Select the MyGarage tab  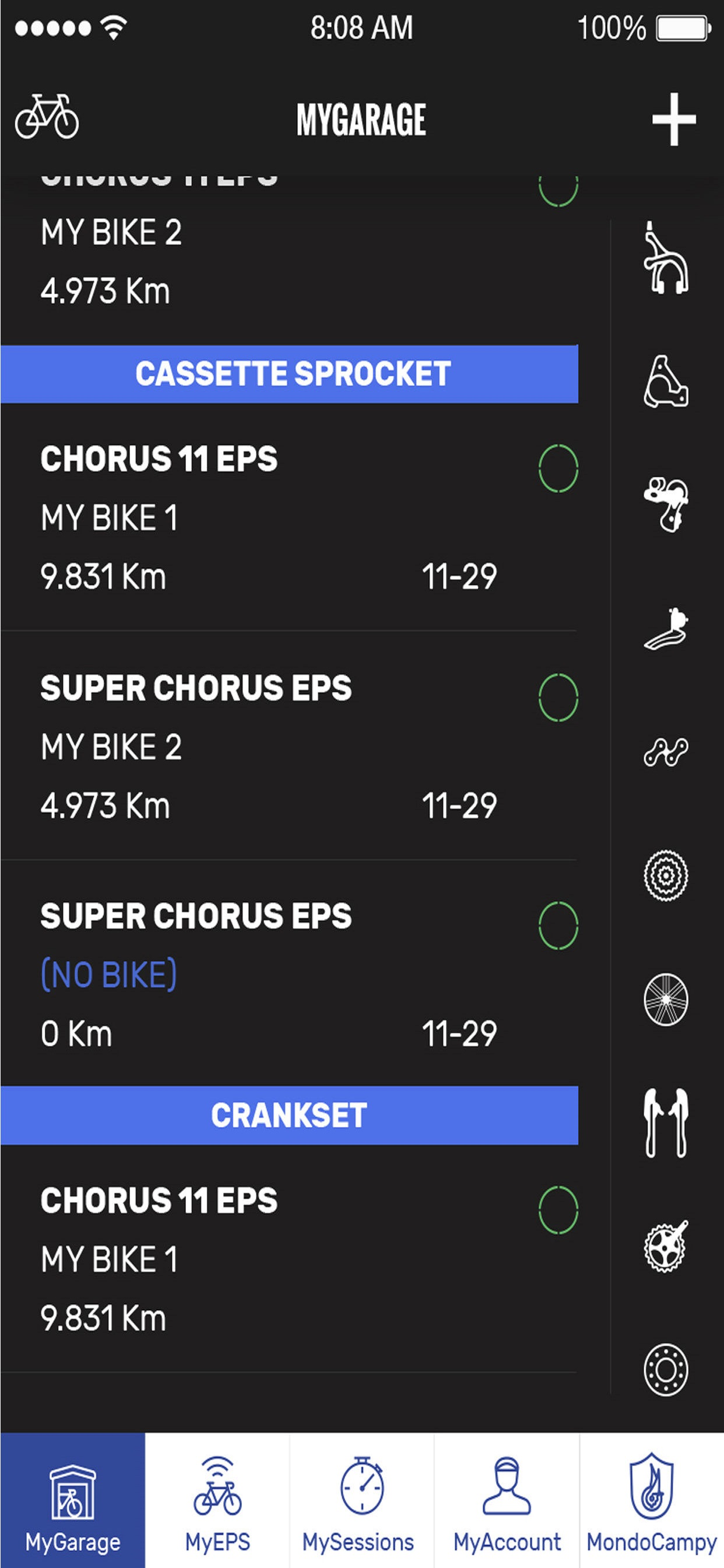(72, 1501)
